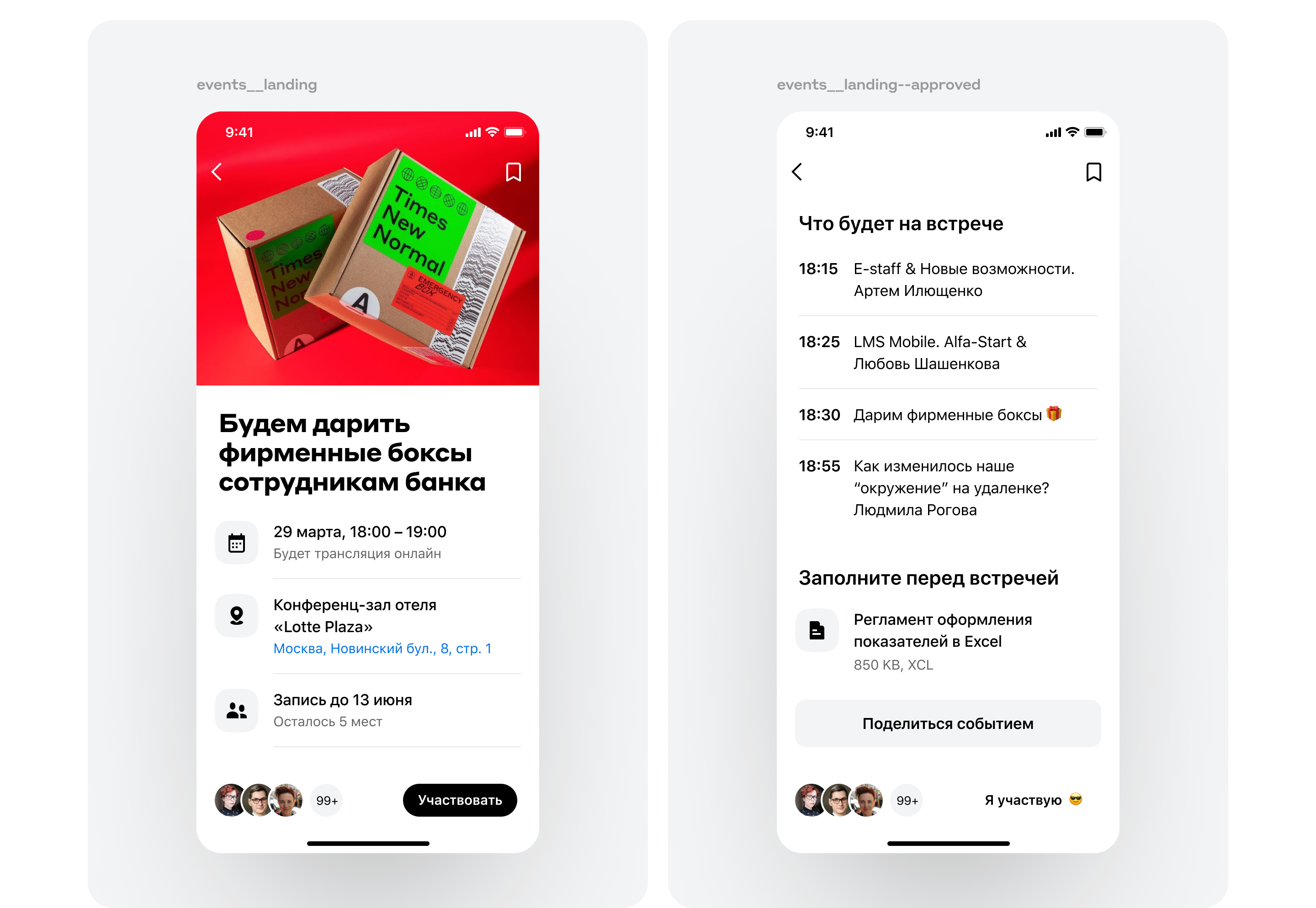The image size is (1316, 908).
Task: Tap Поделиться событием
Action: point(948,723)
